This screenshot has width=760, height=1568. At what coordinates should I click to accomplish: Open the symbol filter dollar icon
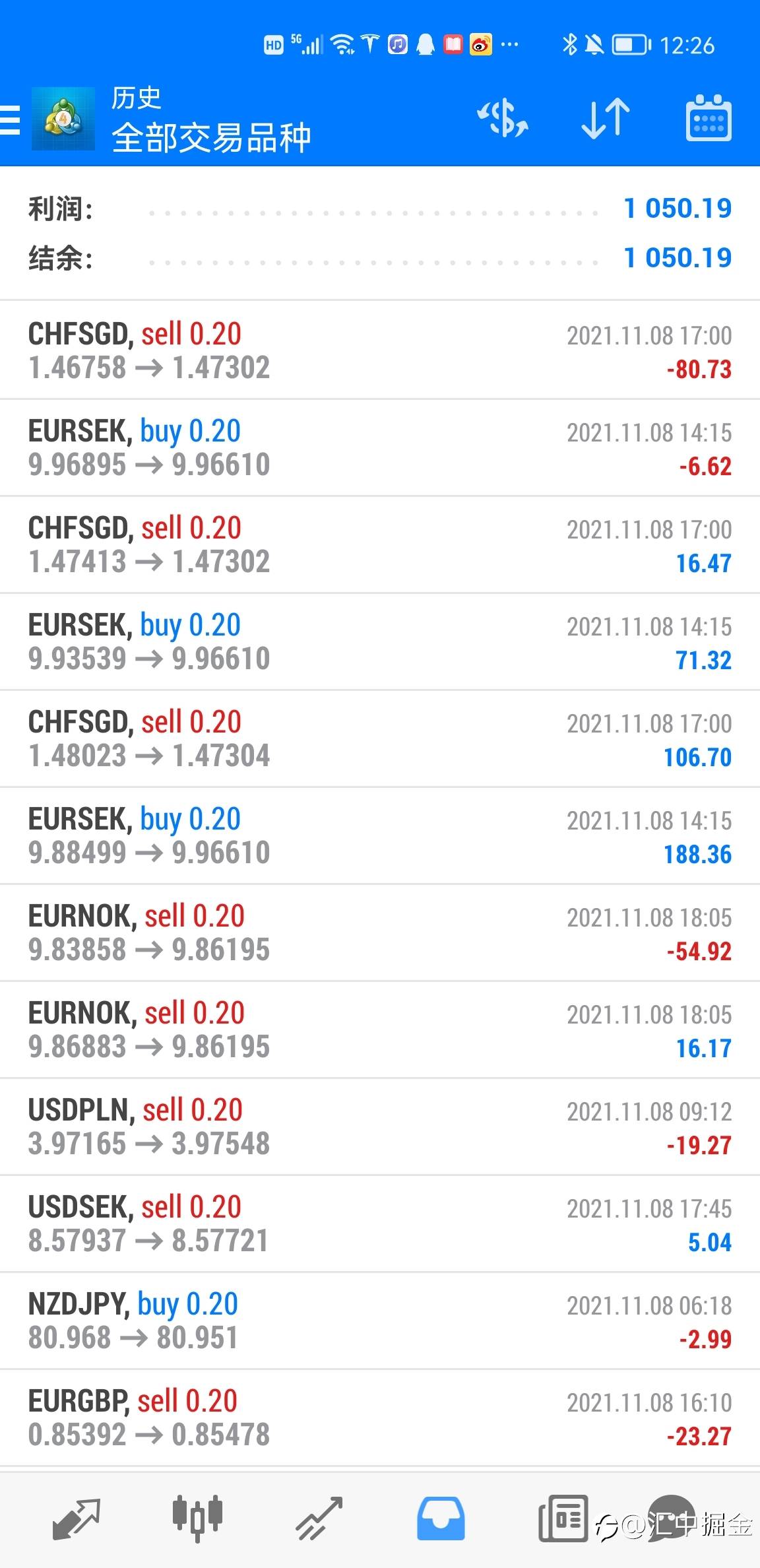pyautogui.click(x=503, y=119)
